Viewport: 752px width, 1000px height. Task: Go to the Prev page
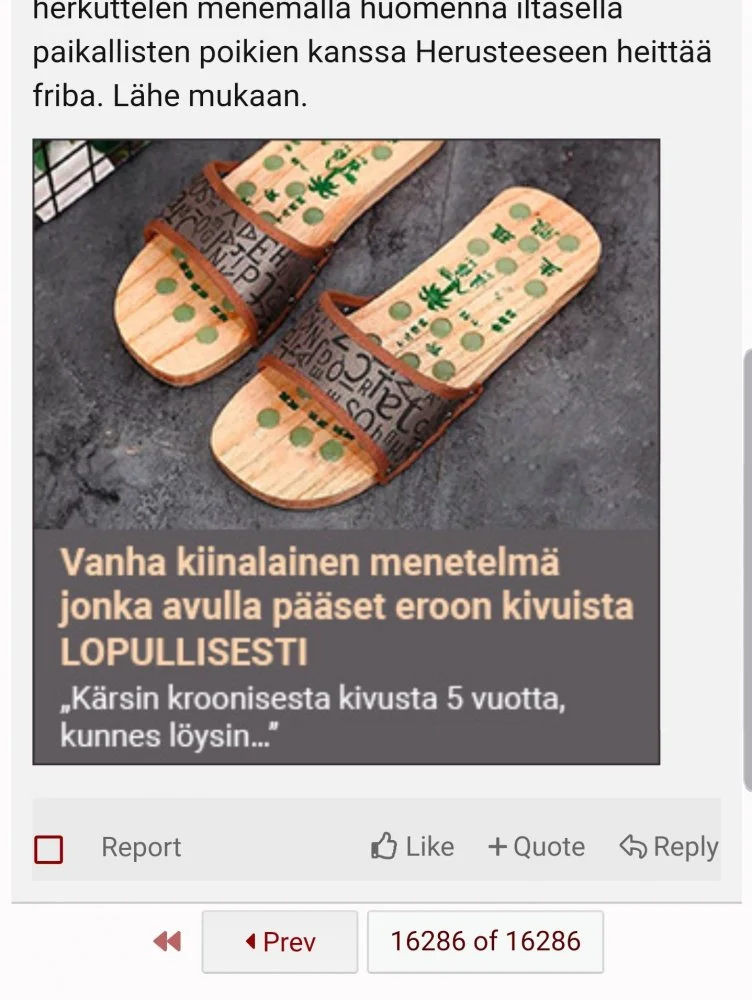click(x=279, y=941)
